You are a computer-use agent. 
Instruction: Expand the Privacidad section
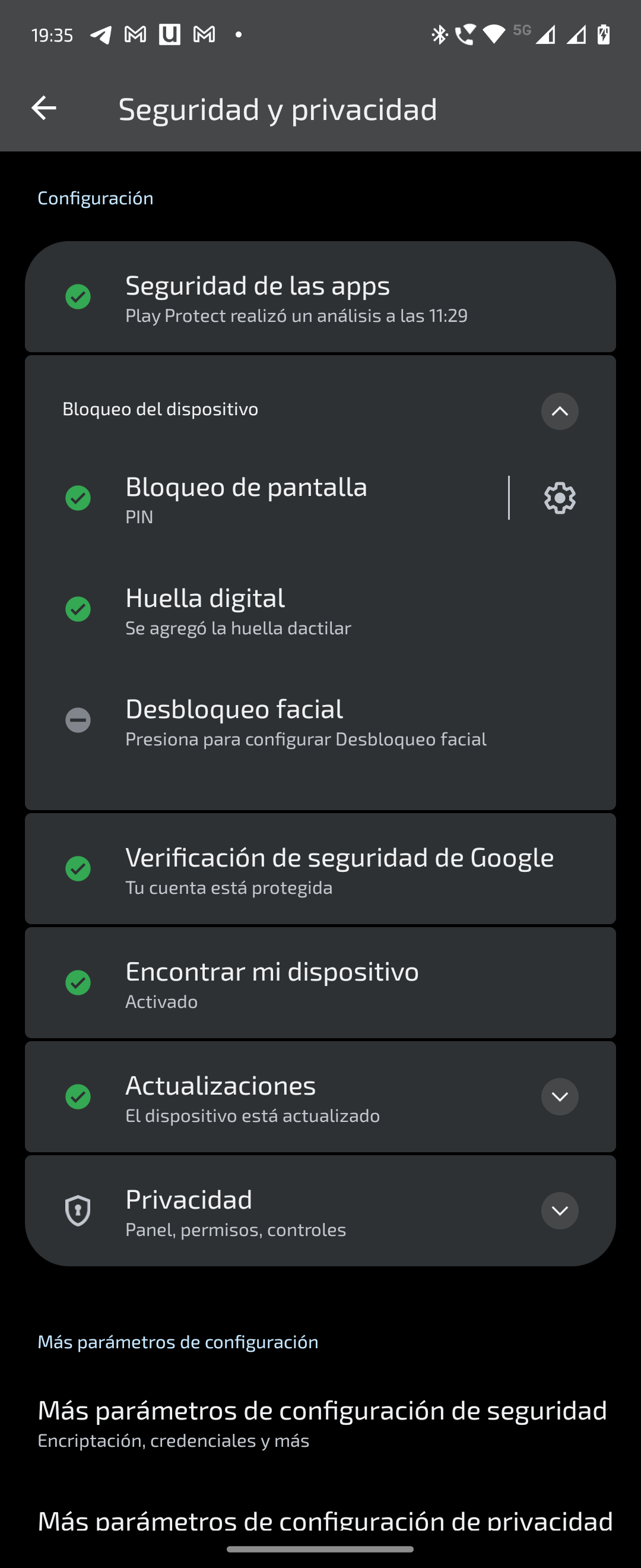[x=559, y=1210]
